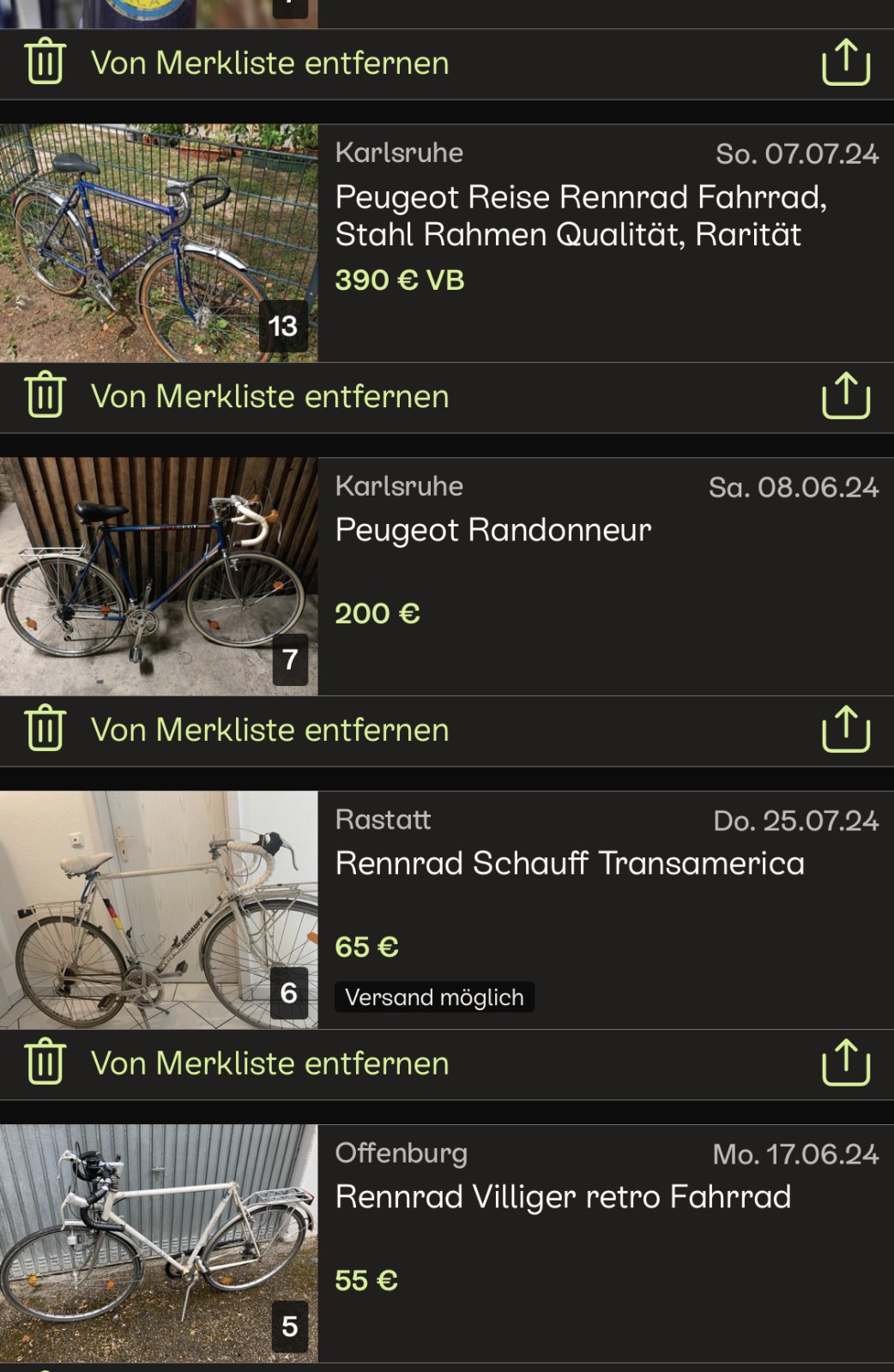Screen dimensions: 894x1372
Task: Open the Peugeot Reise Rennrad listing
Action: tap(580, 215)
